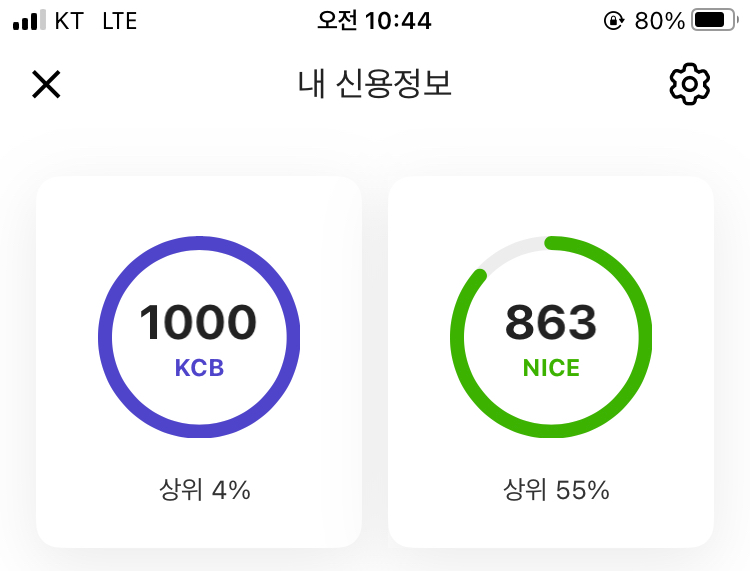Open the KCB 1000 score card
This screenshot has width=750, height=571.
[198, 361]
